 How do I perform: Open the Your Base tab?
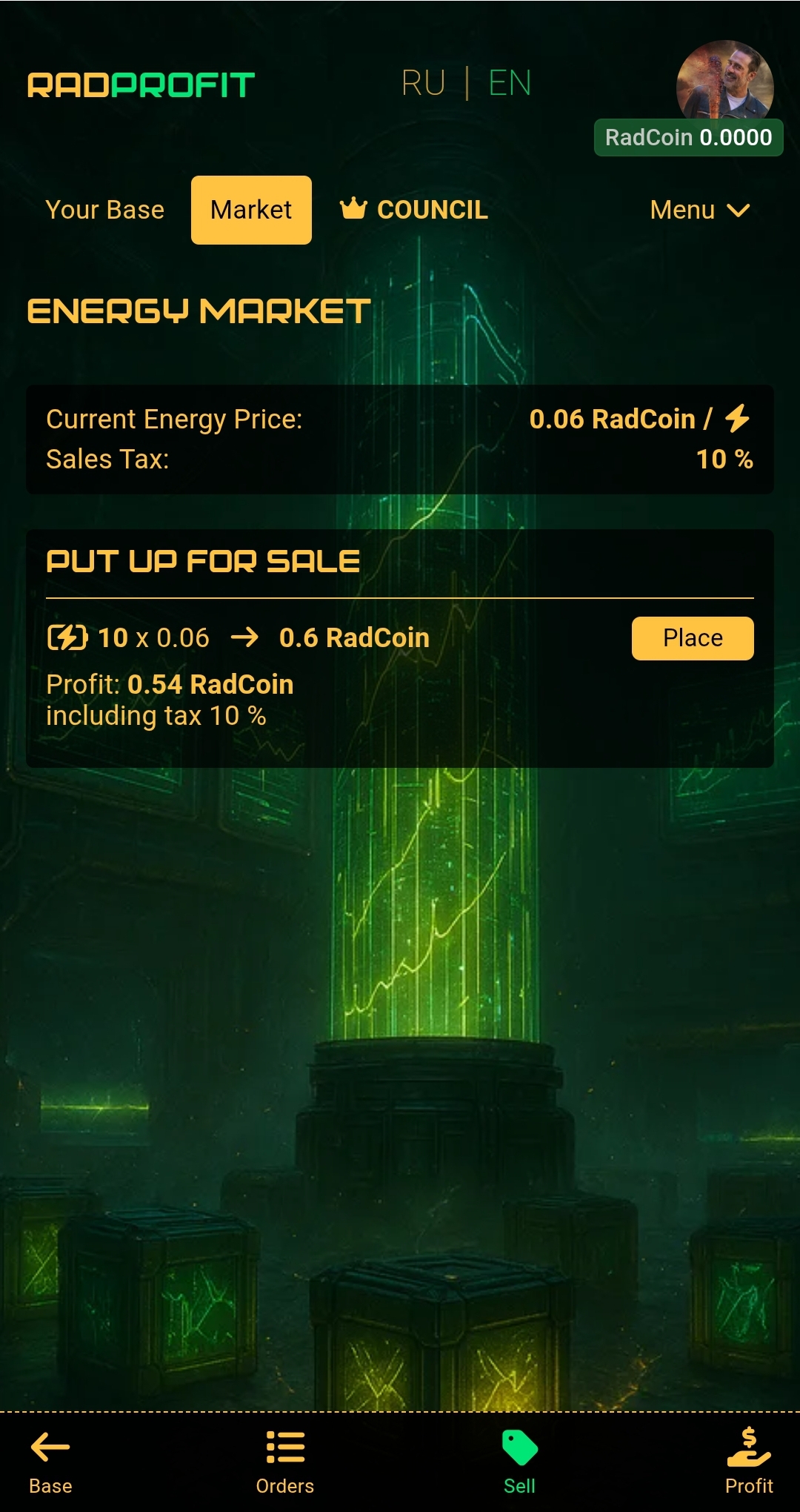click(104, 210)
